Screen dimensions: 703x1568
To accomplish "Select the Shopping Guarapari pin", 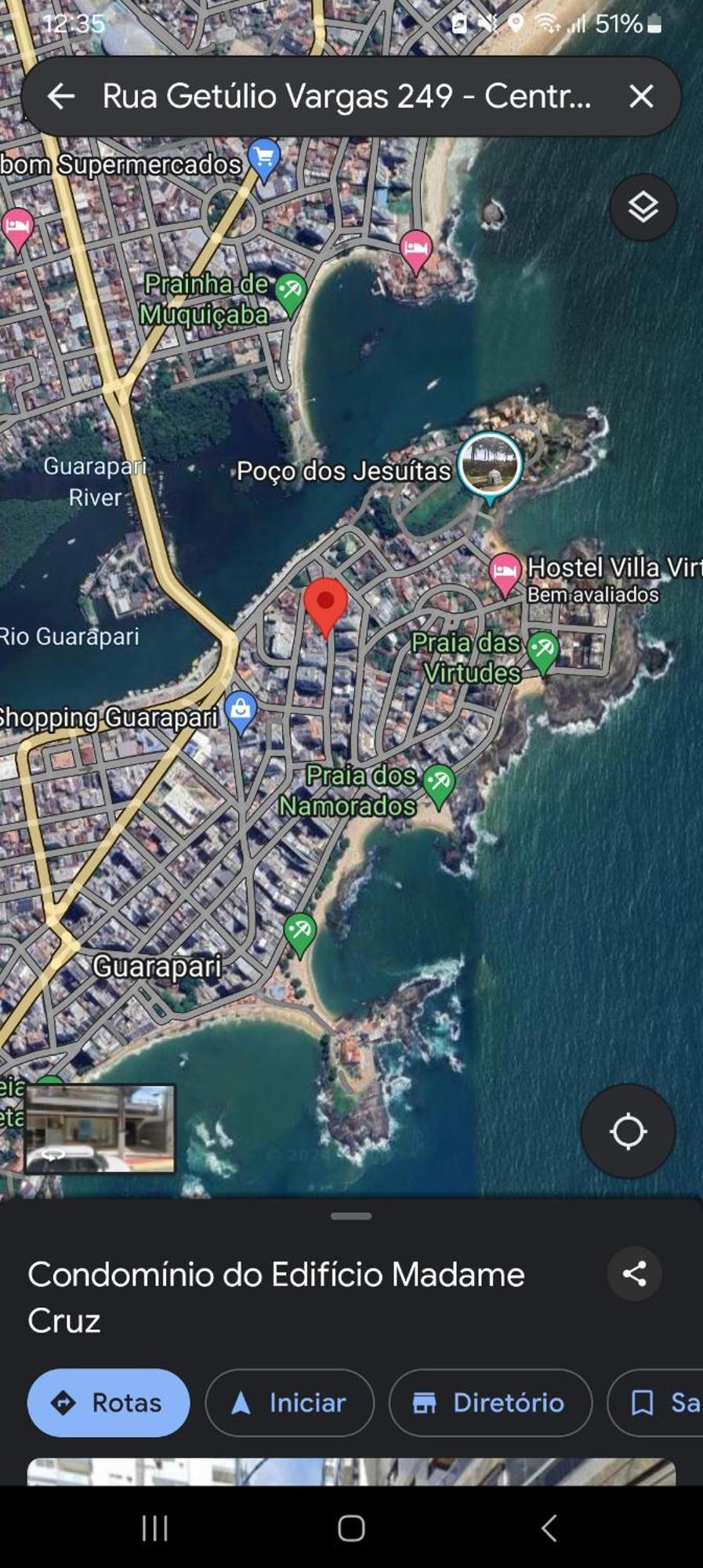I will 241,710.
